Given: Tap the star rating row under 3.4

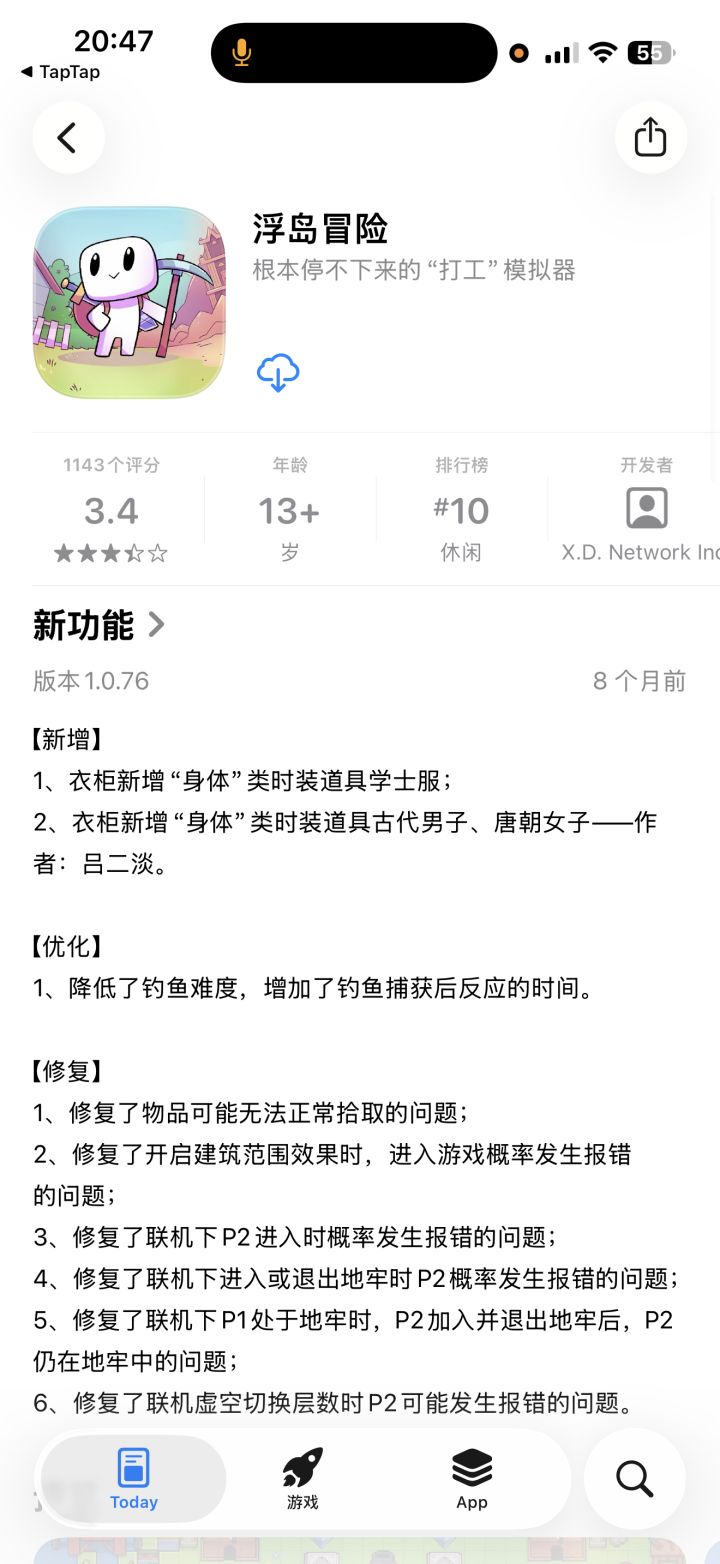Looking at the screenshot, I should (x=111, y=552).
